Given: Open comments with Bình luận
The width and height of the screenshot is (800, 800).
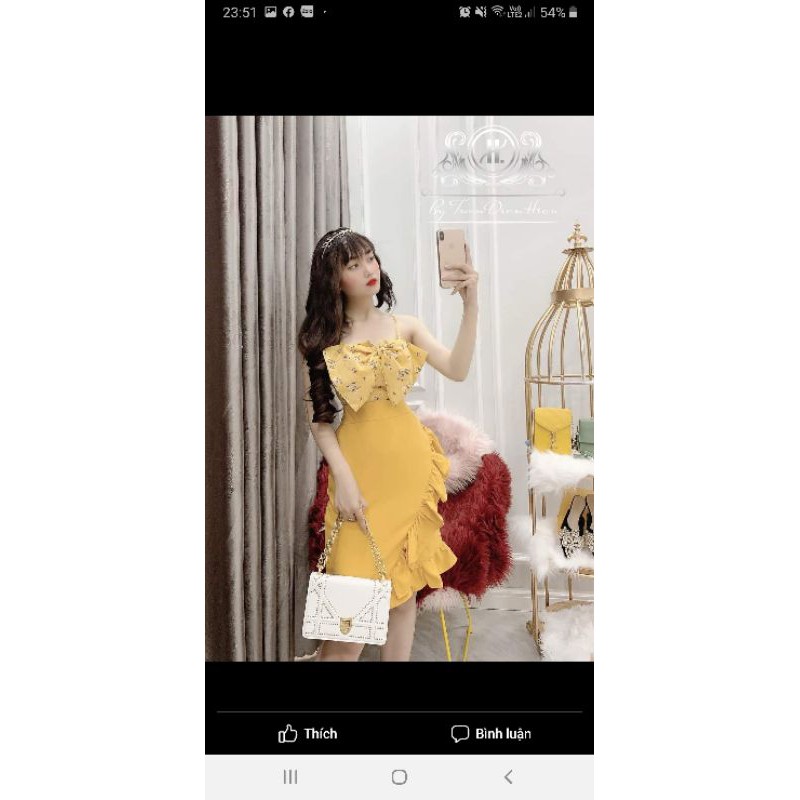Looking at the screenshot, I should (x=490, y=734).
